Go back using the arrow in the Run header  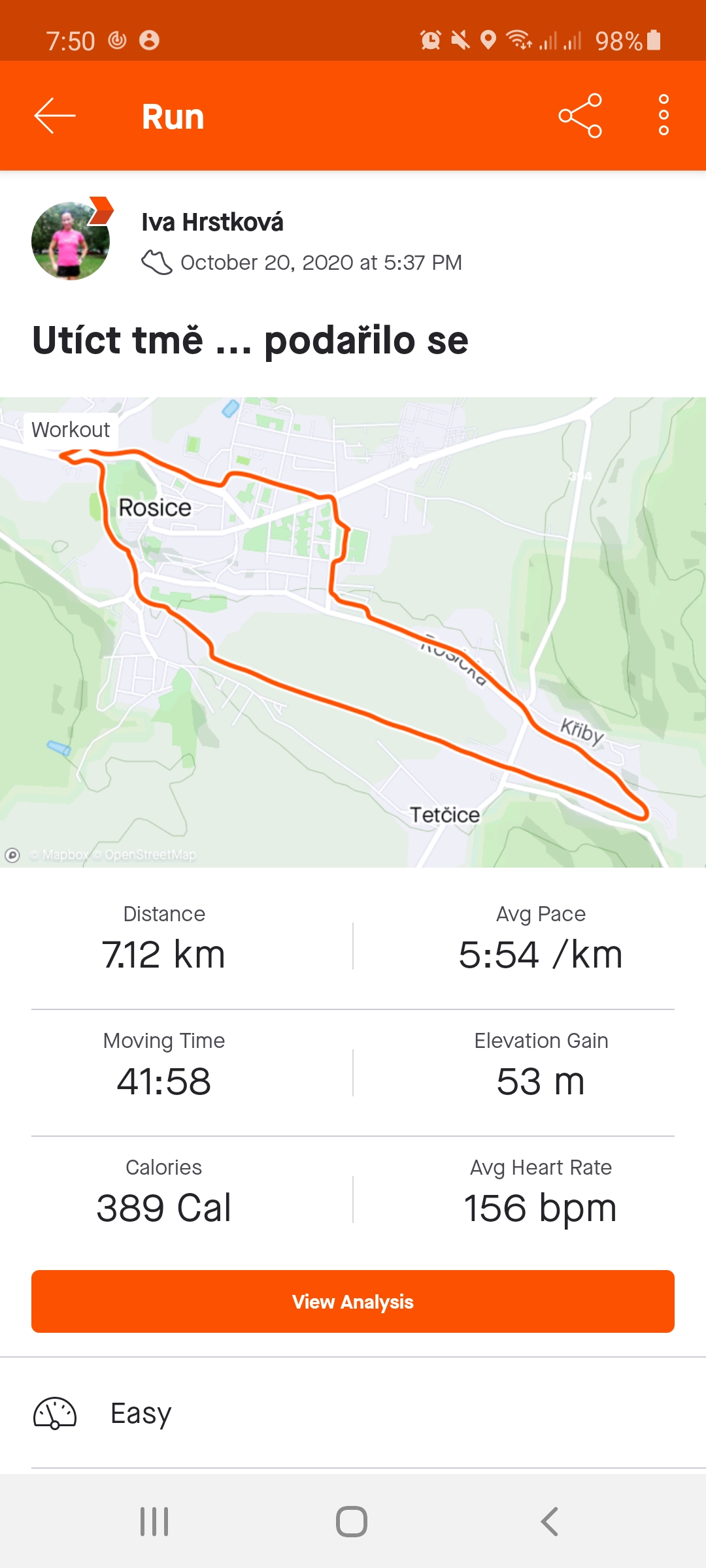click(55, 116)
